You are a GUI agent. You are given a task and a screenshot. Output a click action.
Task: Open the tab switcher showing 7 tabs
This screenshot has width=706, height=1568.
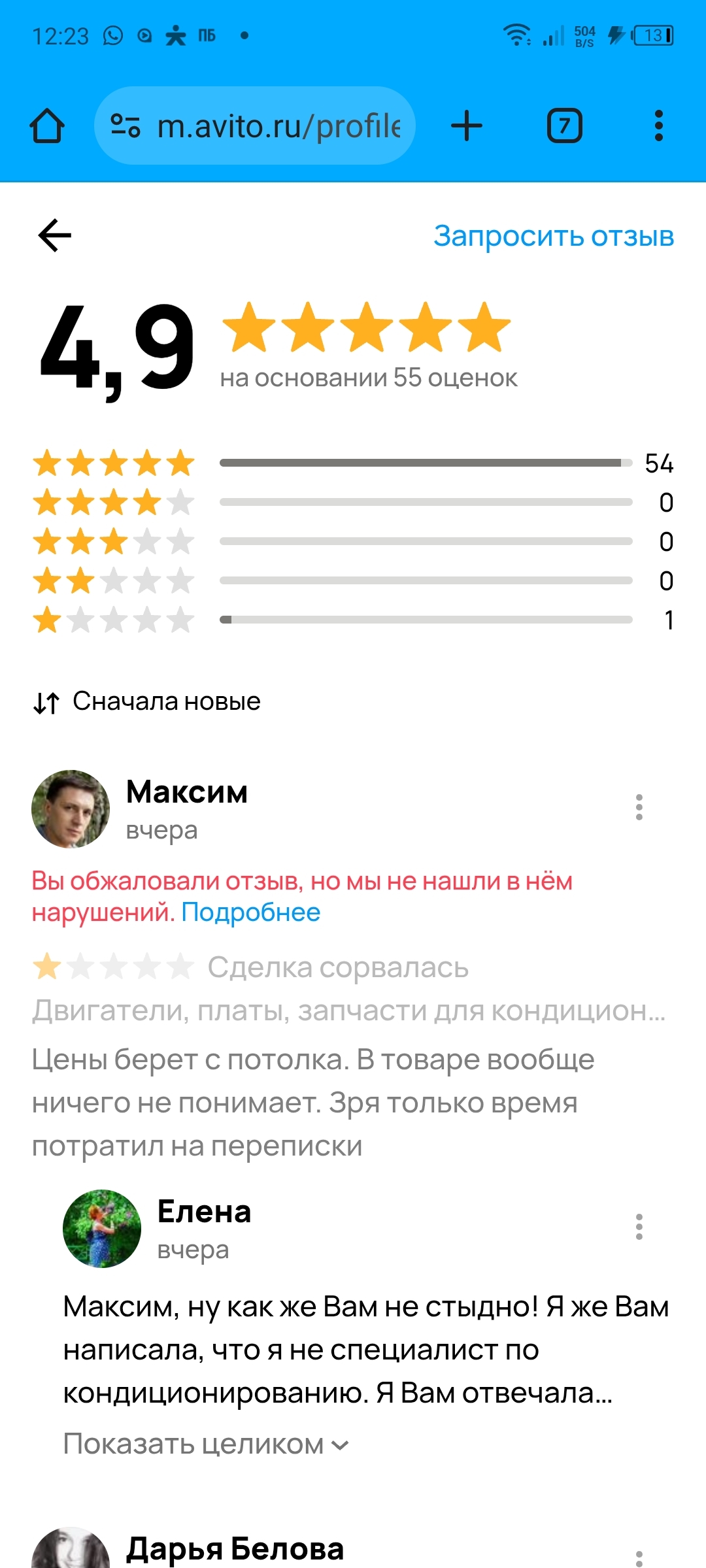(x=564, y=125)
